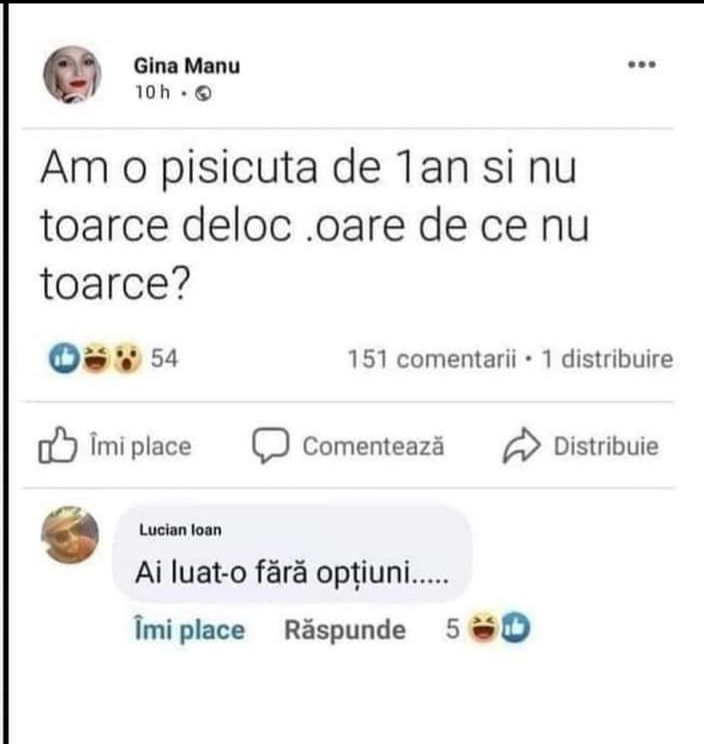The image size is (704, 744).
Task: Reply to Lucian Ioan's comment with Răspunde
Action: [x=345, y=630]
